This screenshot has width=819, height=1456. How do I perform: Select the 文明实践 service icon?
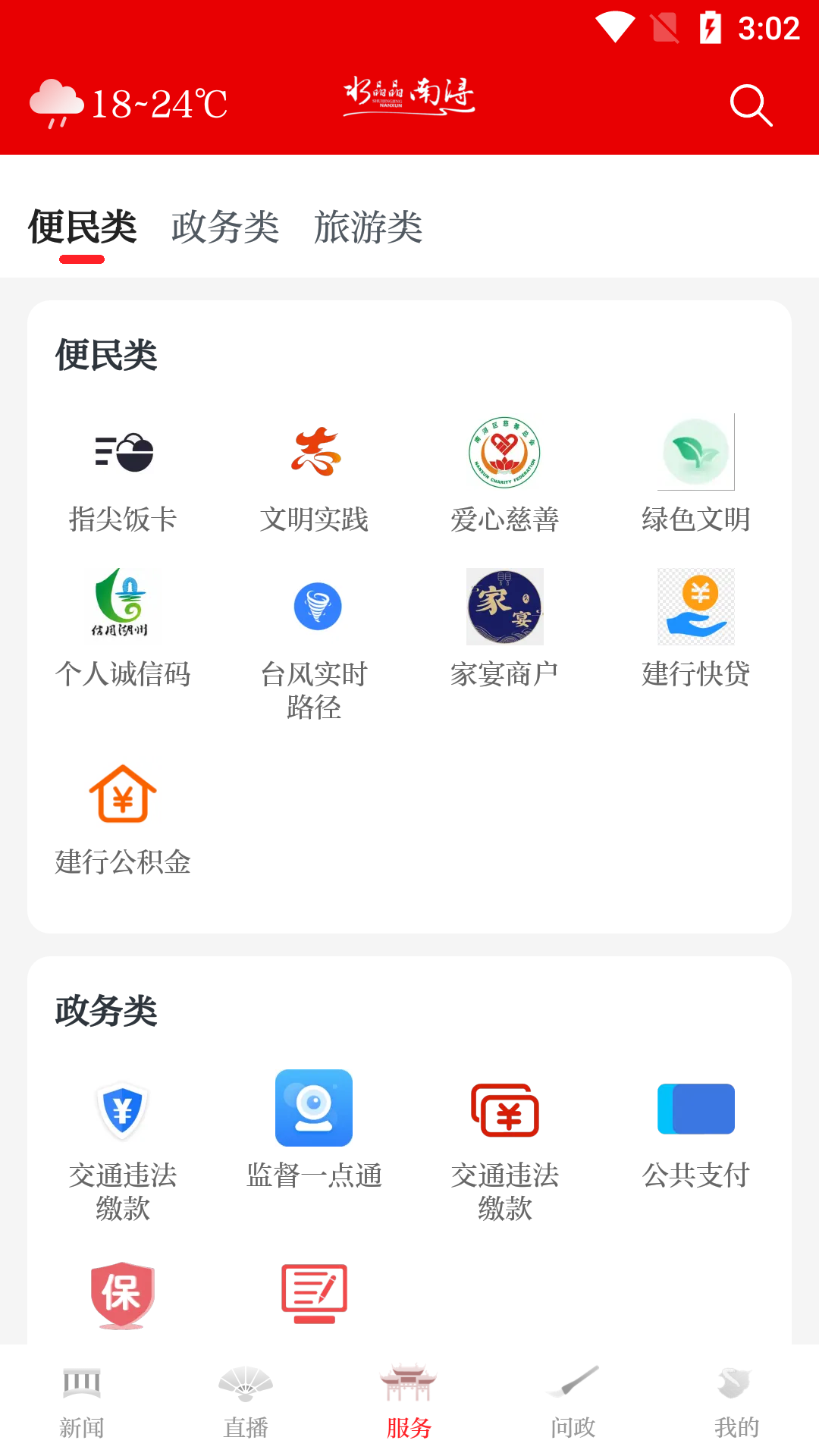tap(315, 453)
